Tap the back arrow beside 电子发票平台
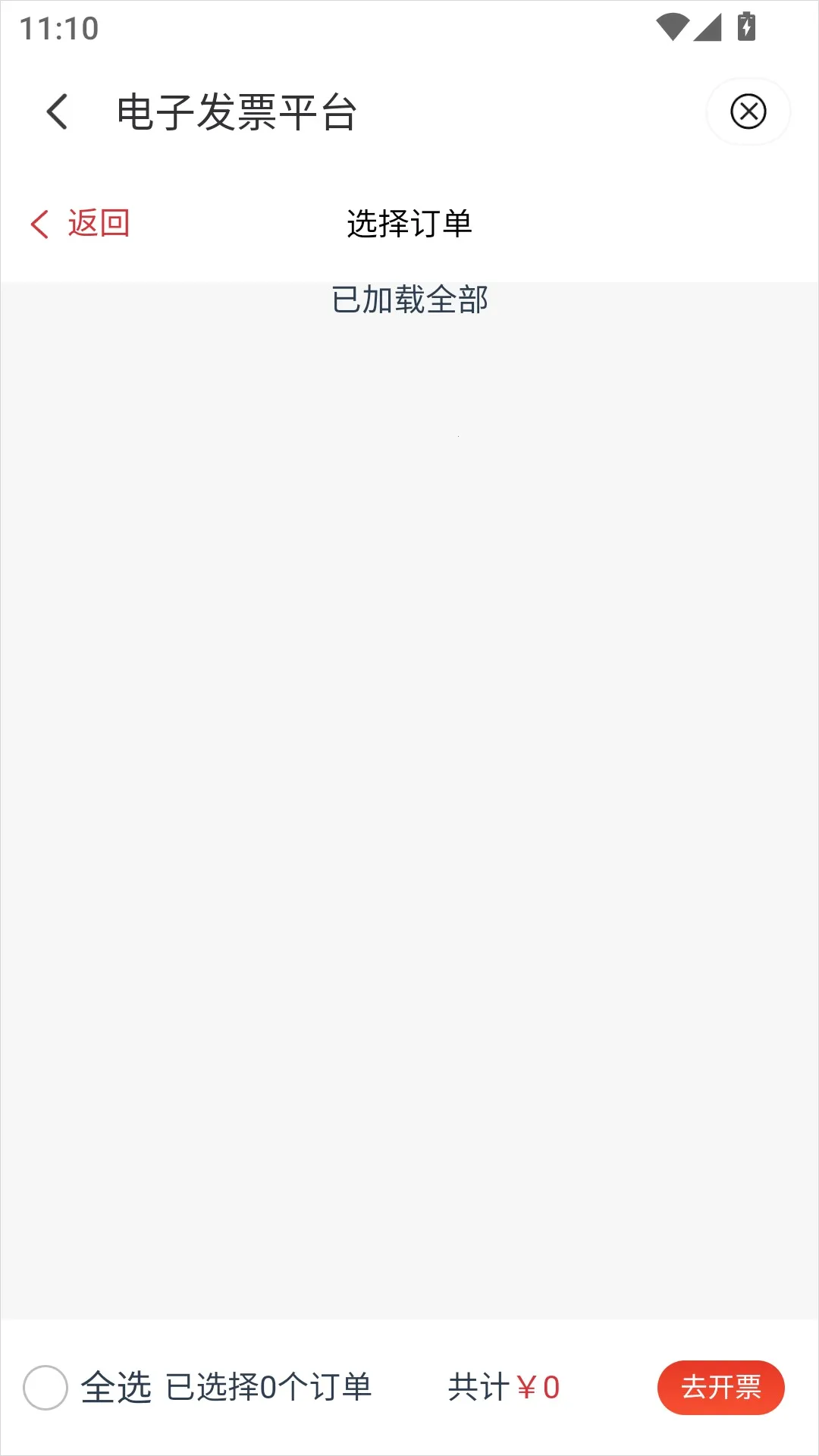This screenshot has height=1456, width=819. (58, 112)
